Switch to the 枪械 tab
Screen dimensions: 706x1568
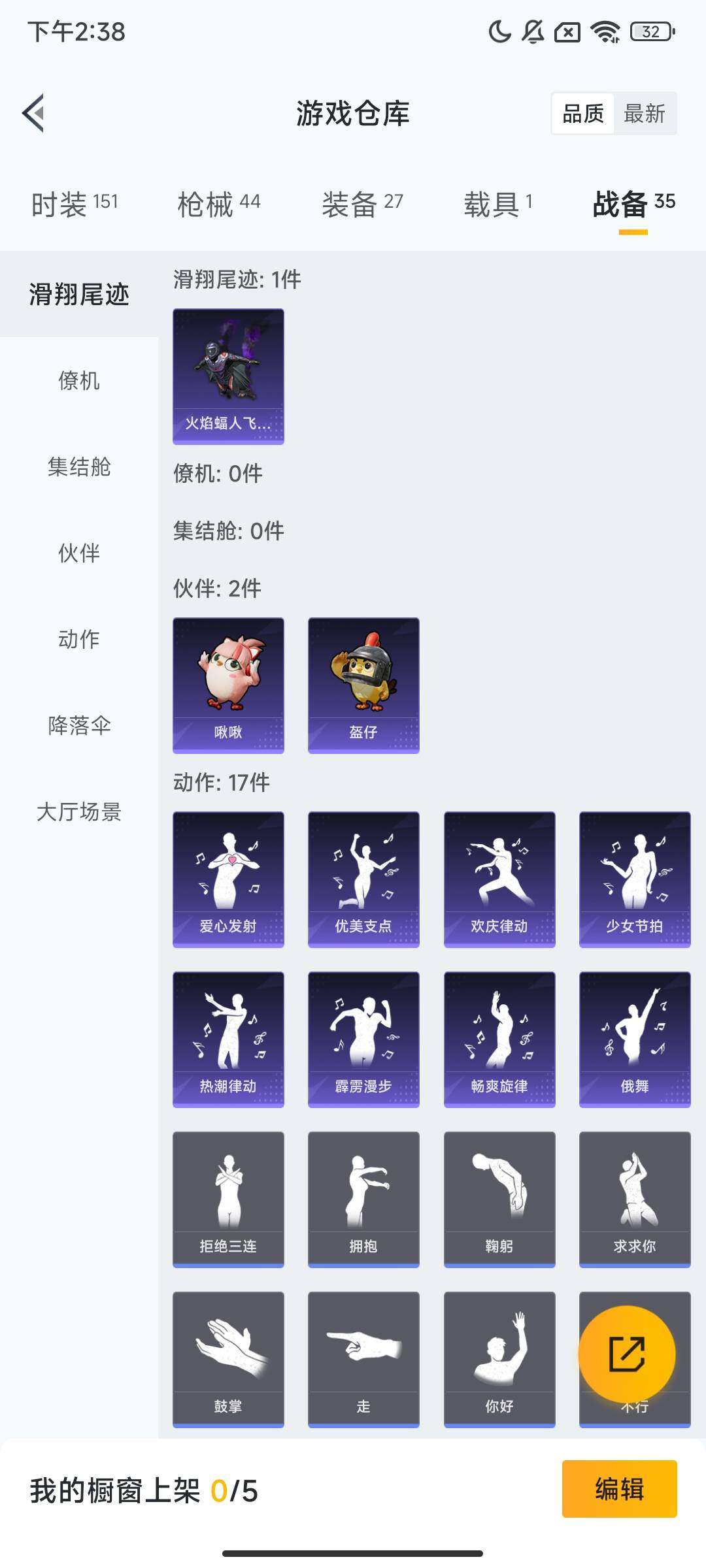tap(218, 204)
